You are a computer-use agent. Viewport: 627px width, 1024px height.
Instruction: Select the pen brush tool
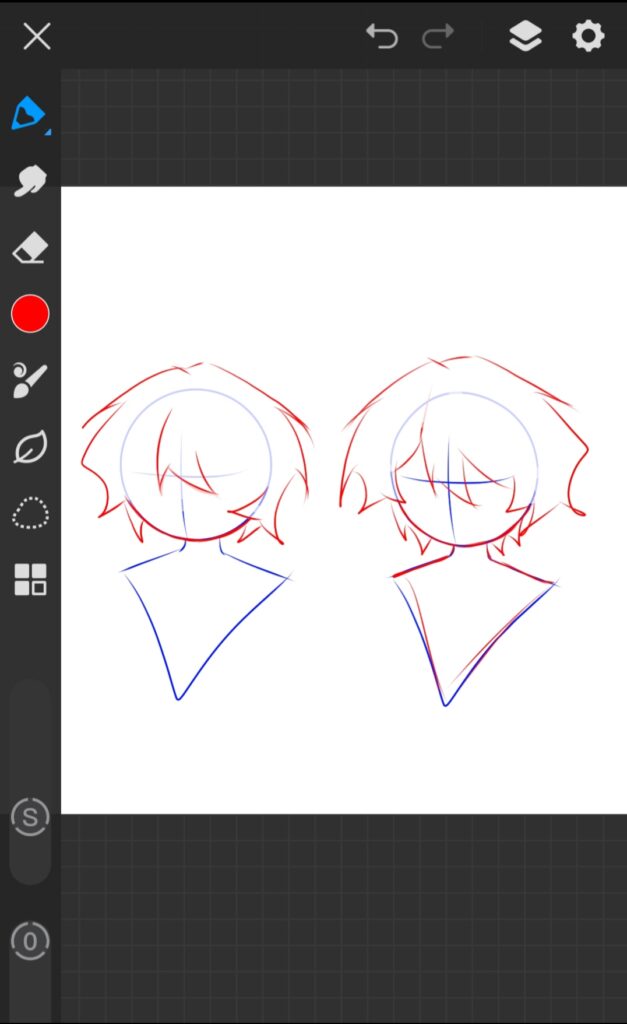click(x=29, y=114)
